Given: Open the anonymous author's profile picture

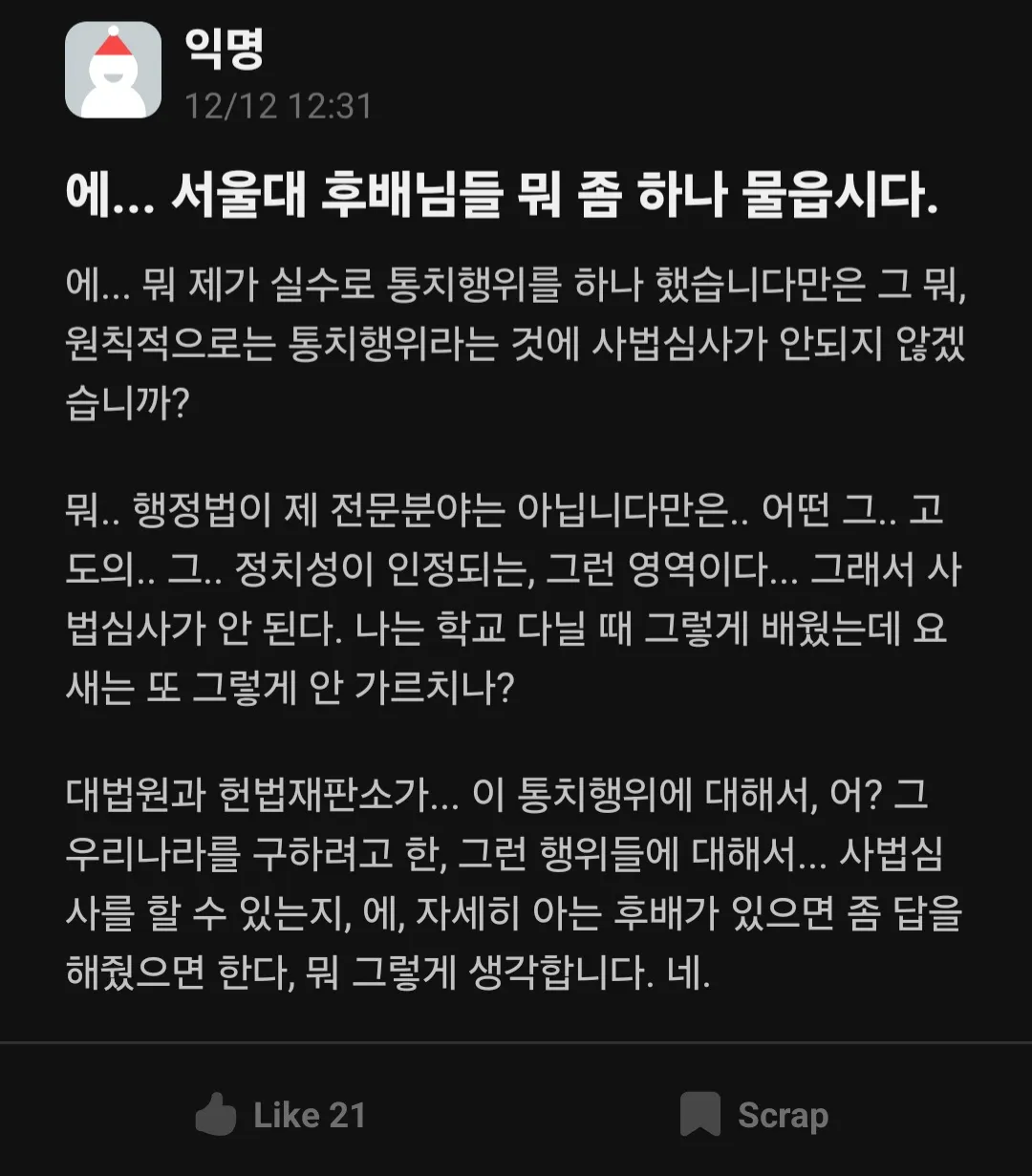Looking at the screenshot, I should point(113,70).
